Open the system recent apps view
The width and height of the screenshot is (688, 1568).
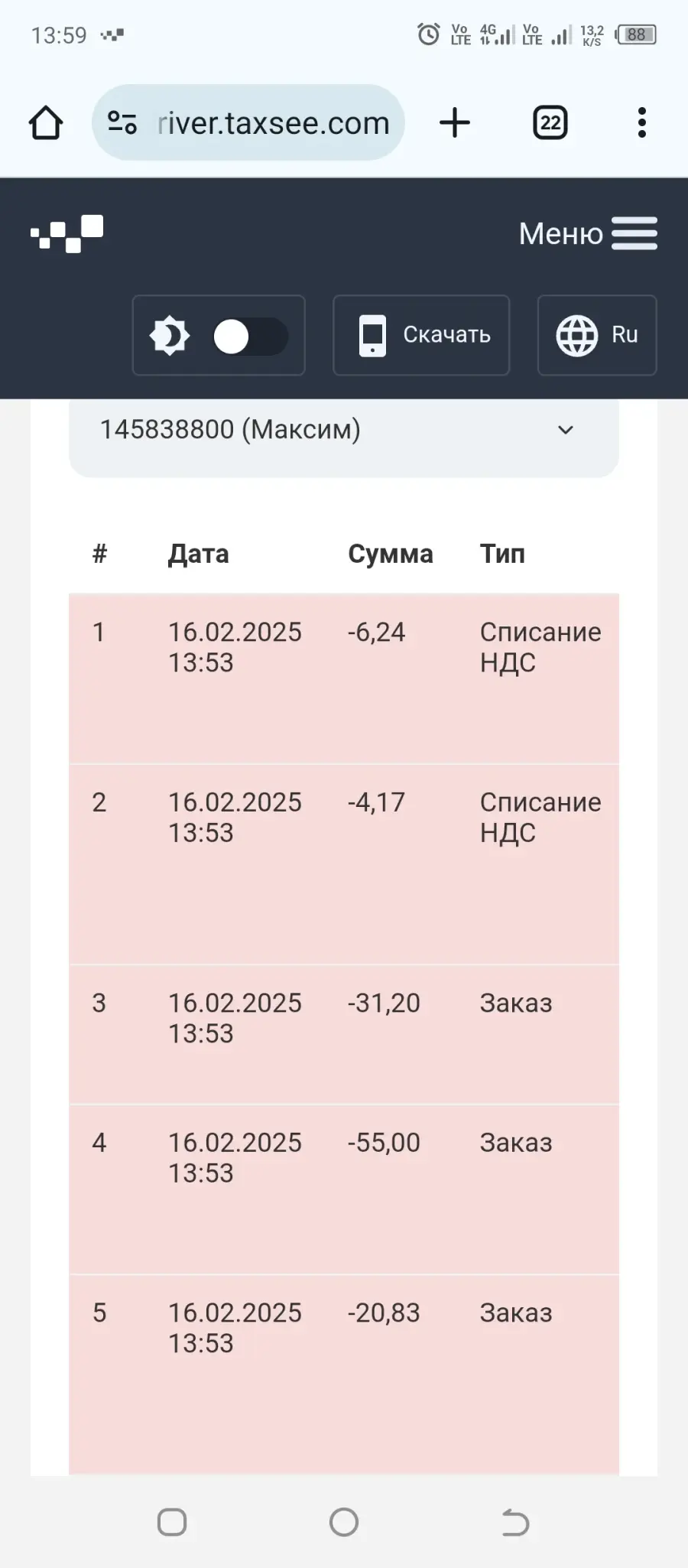tap(172, 1522)
